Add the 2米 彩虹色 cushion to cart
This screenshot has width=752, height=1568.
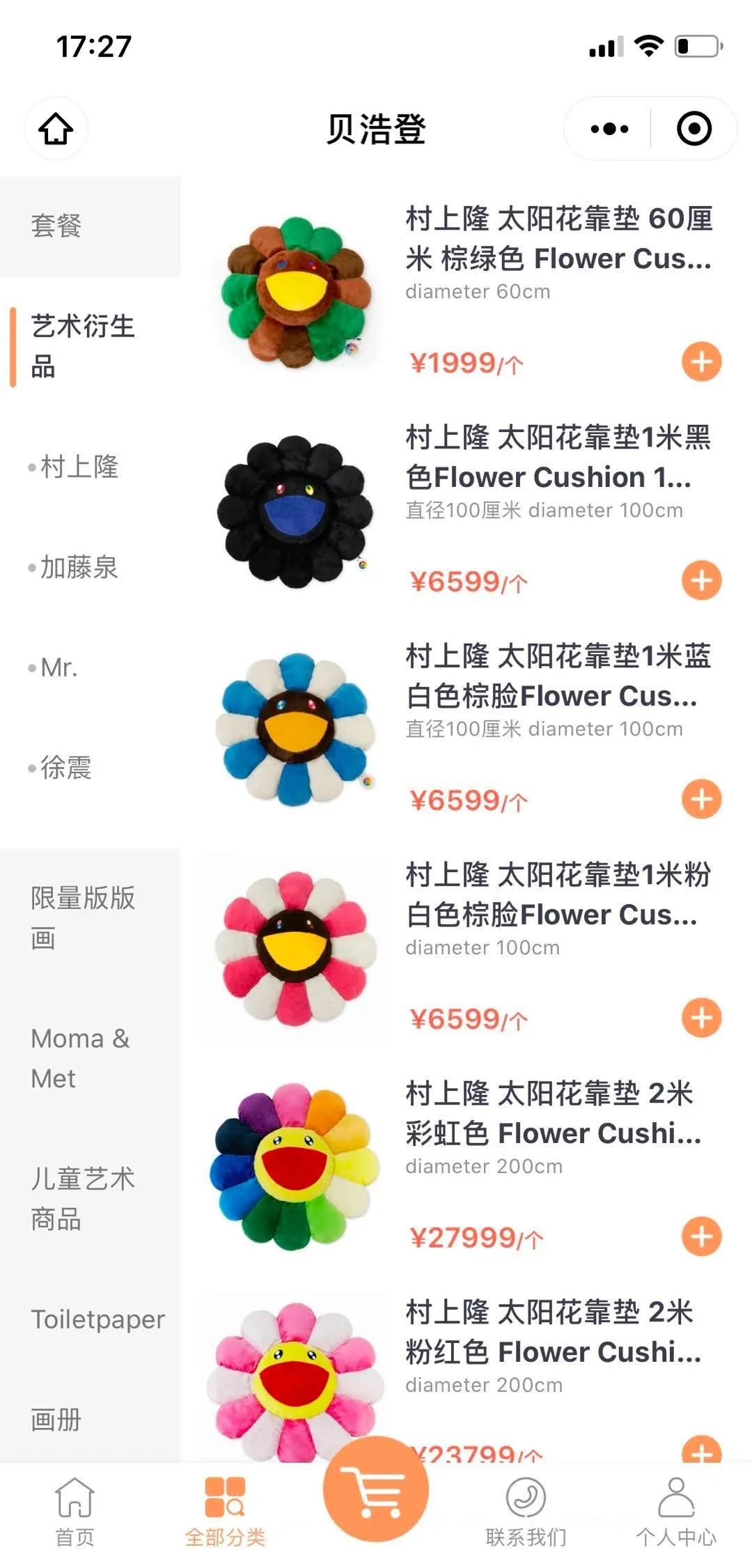pyautogui.click(x=701, y=1237)
